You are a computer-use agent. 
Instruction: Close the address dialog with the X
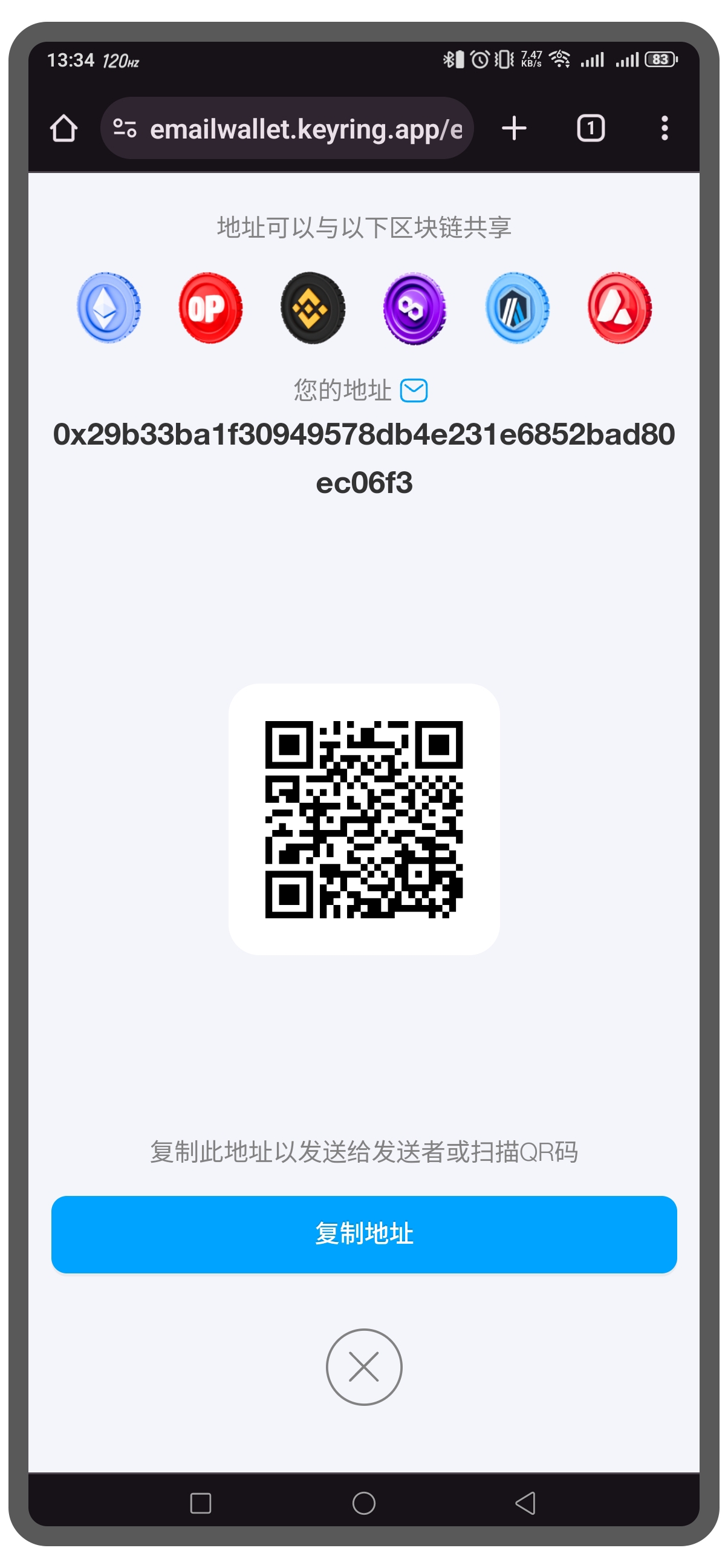pyautogui.click(x=363, y=1366)
